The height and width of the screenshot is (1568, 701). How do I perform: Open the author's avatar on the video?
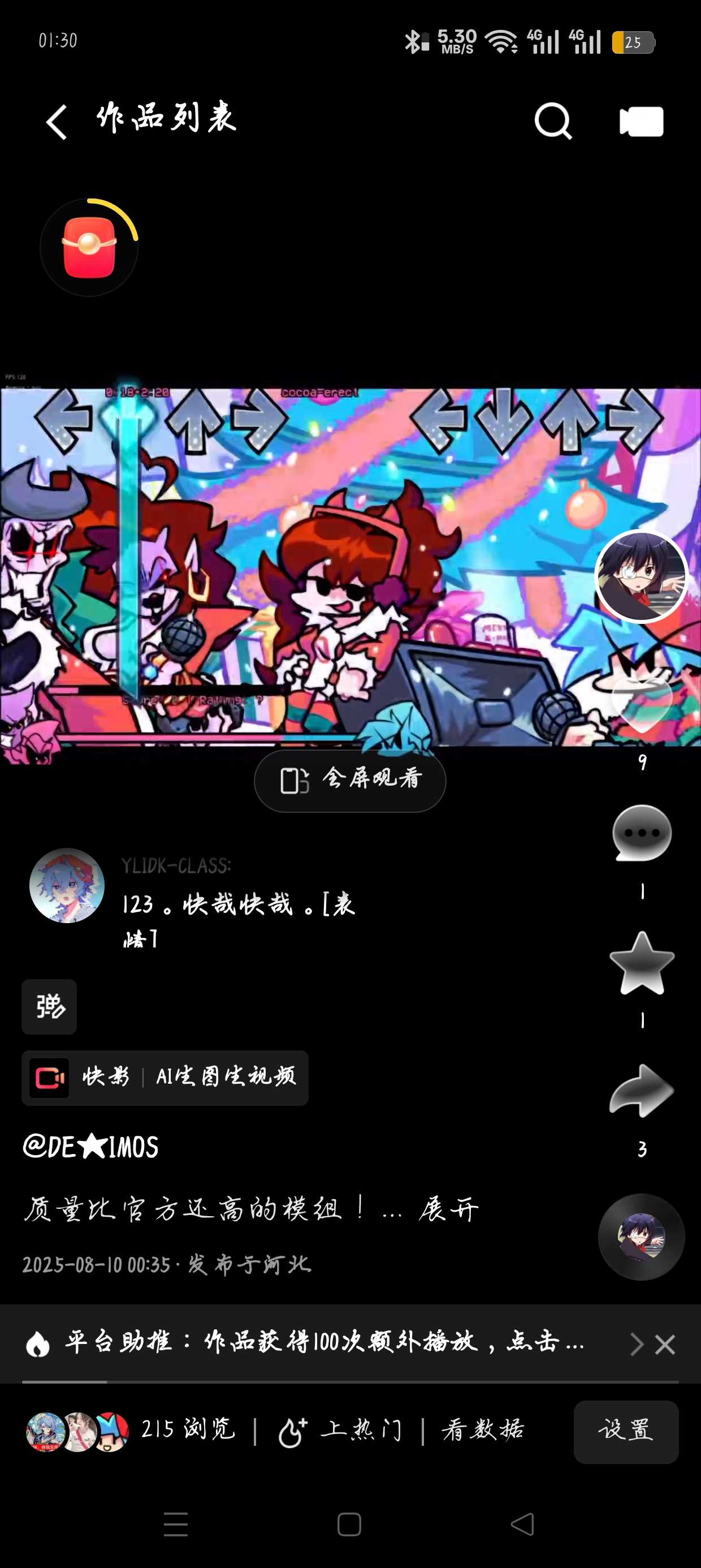(x=641, y=576)
